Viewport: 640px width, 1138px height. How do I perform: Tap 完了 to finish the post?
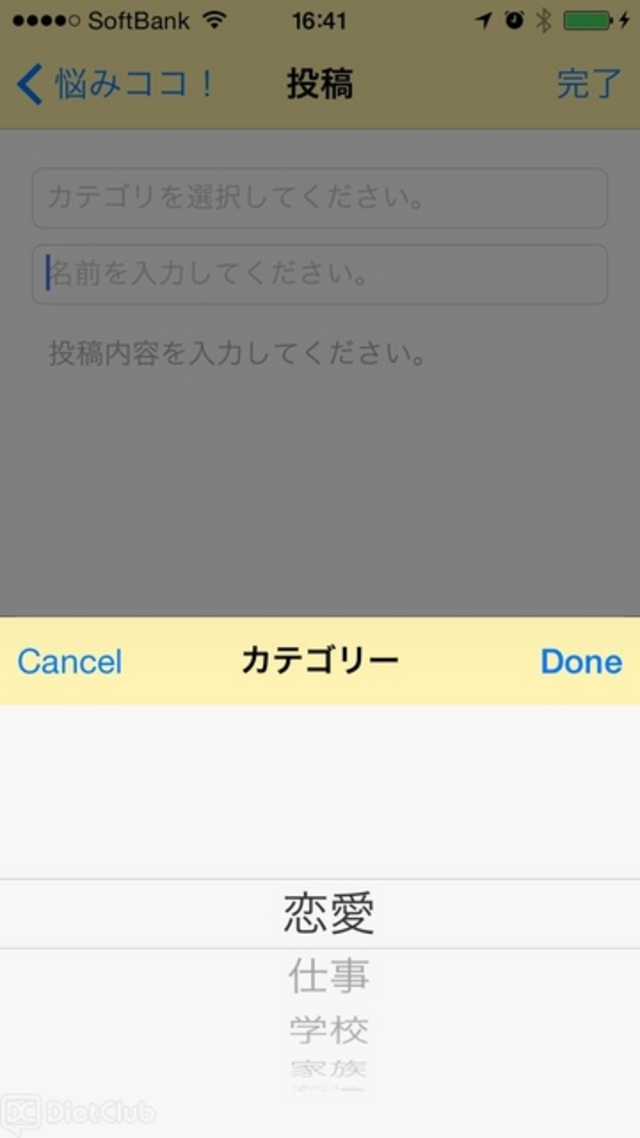[588, 85]
